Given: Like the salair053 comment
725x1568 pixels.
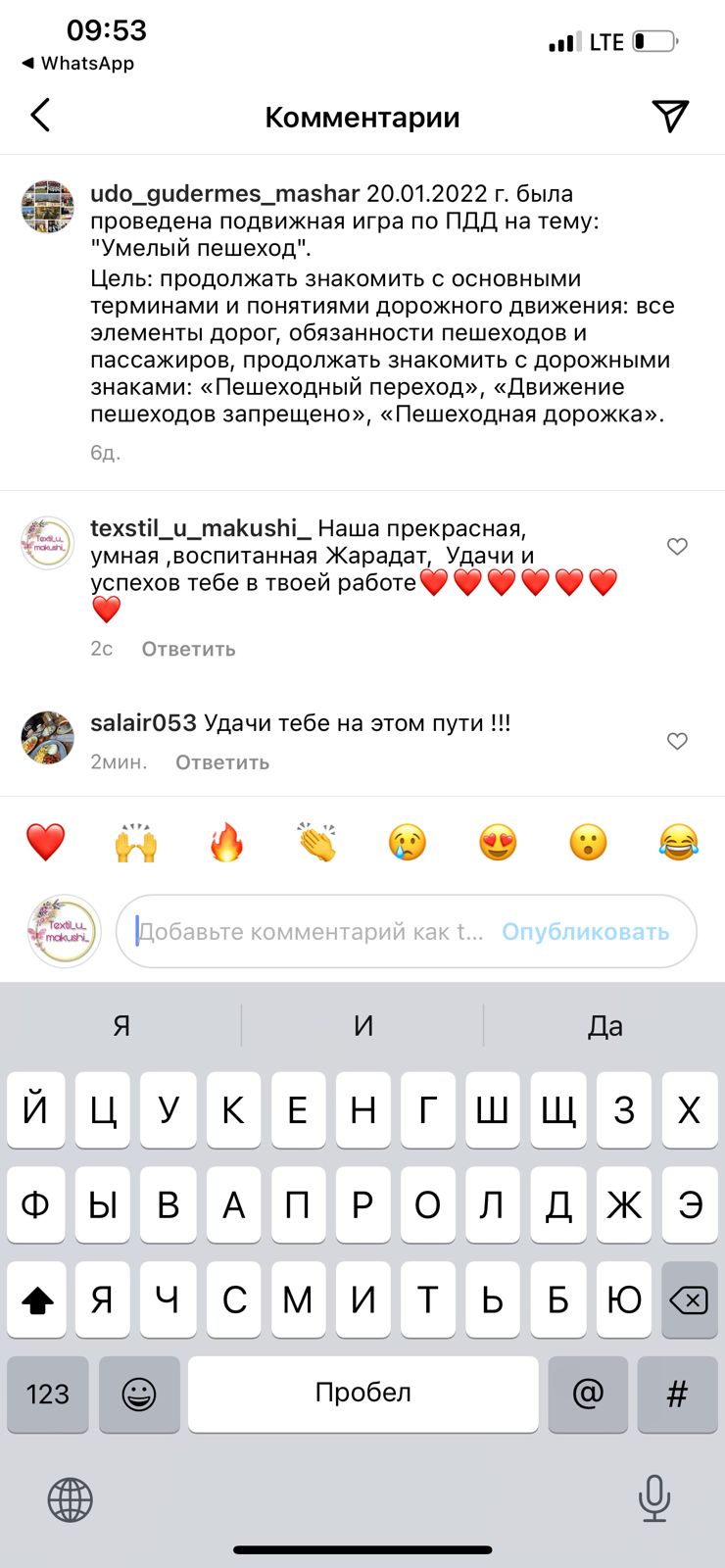Looking at the screenshot, I should [x=677, y=742].
